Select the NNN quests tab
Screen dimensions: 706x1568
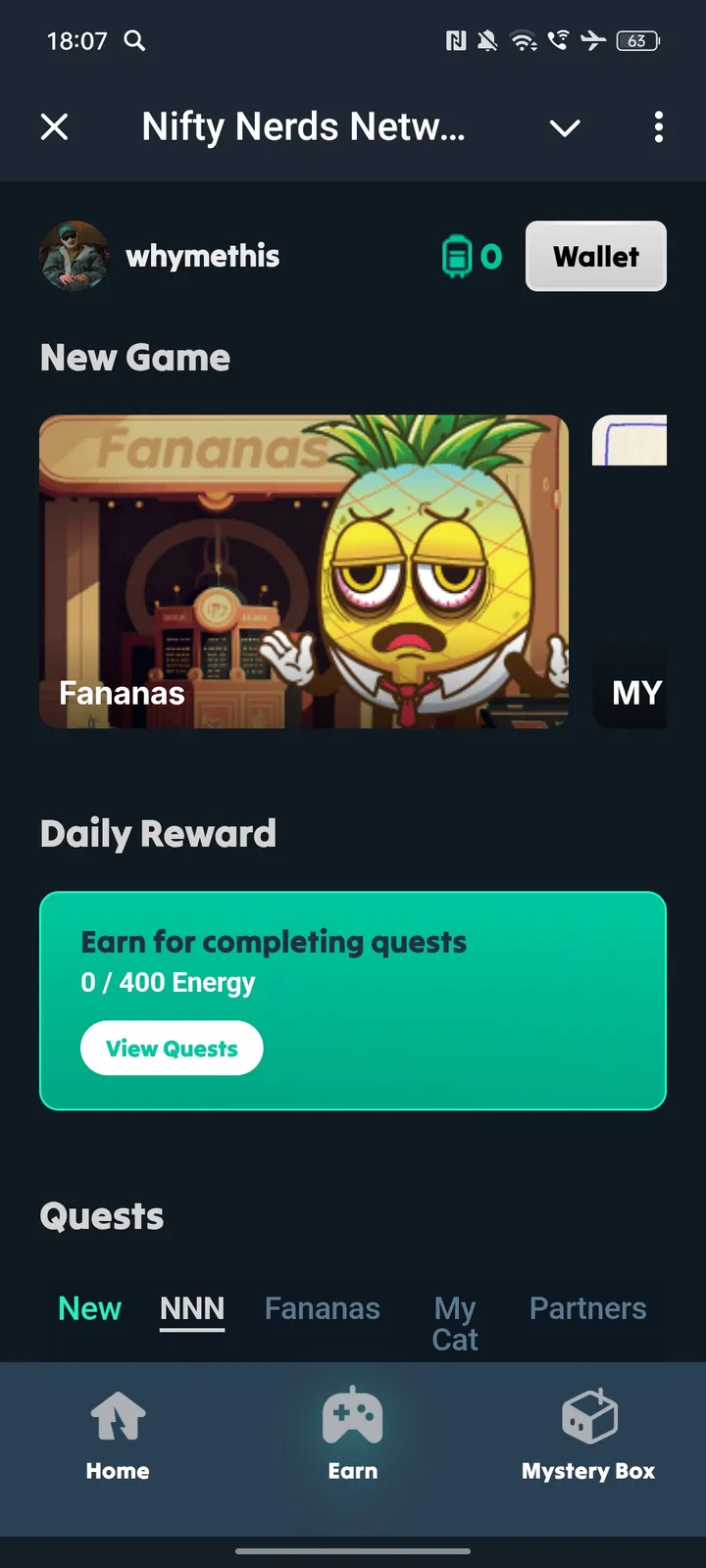192,1308
